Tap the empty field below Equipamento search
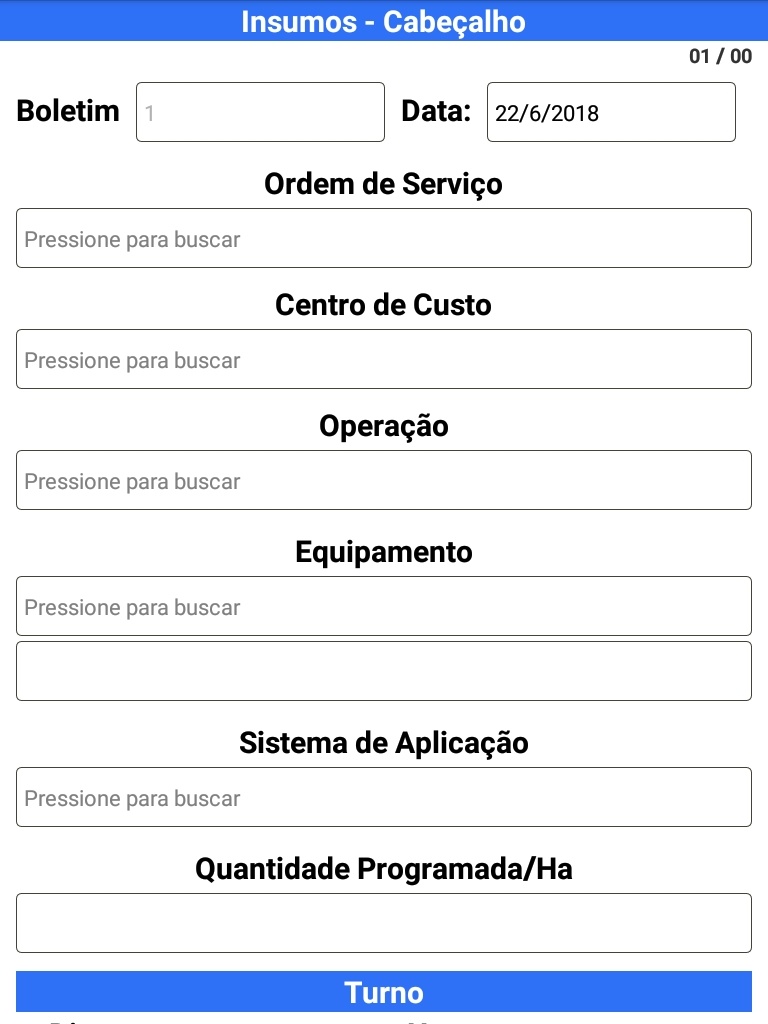768x1024 pixels. tap(384, 671)
